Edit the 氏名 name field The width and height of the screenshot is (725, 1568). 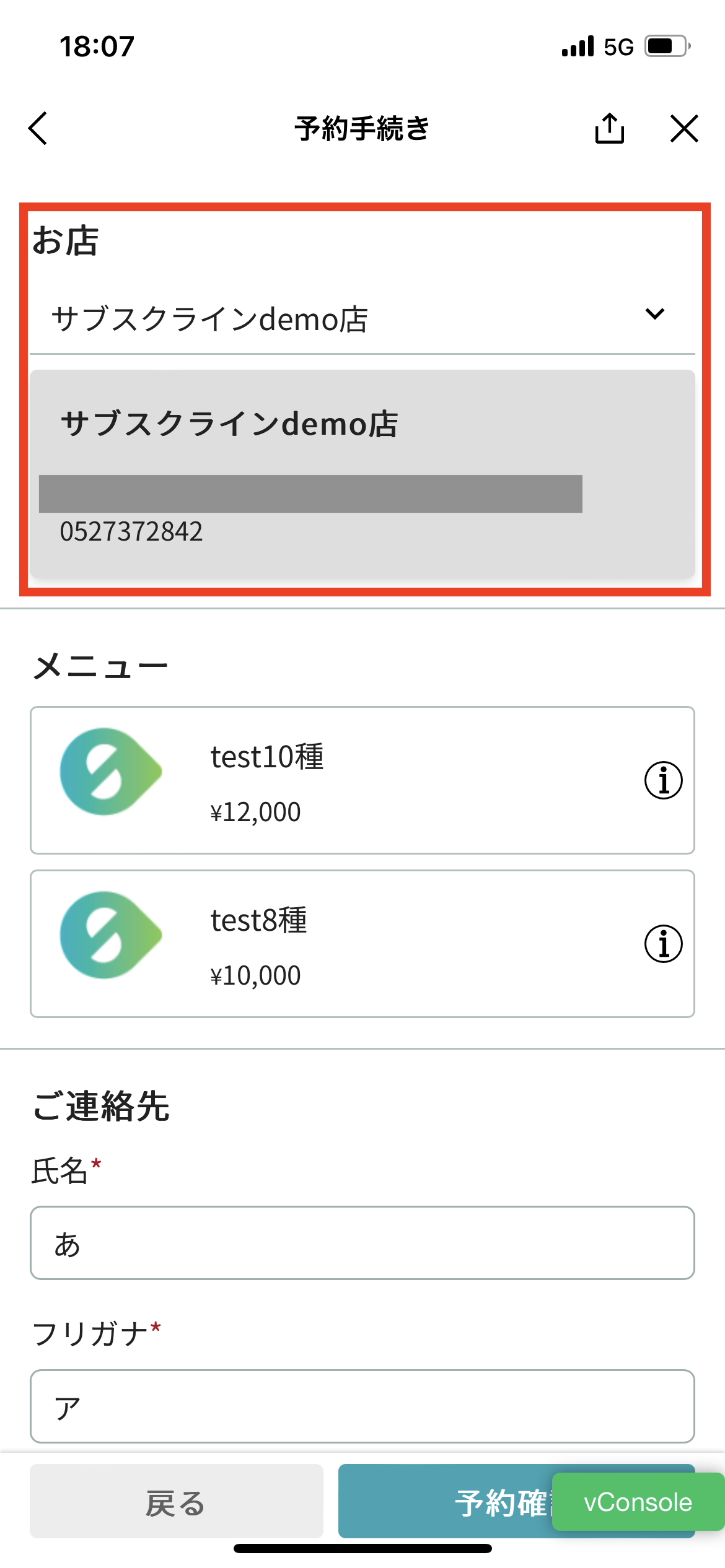coord(362,1243)
